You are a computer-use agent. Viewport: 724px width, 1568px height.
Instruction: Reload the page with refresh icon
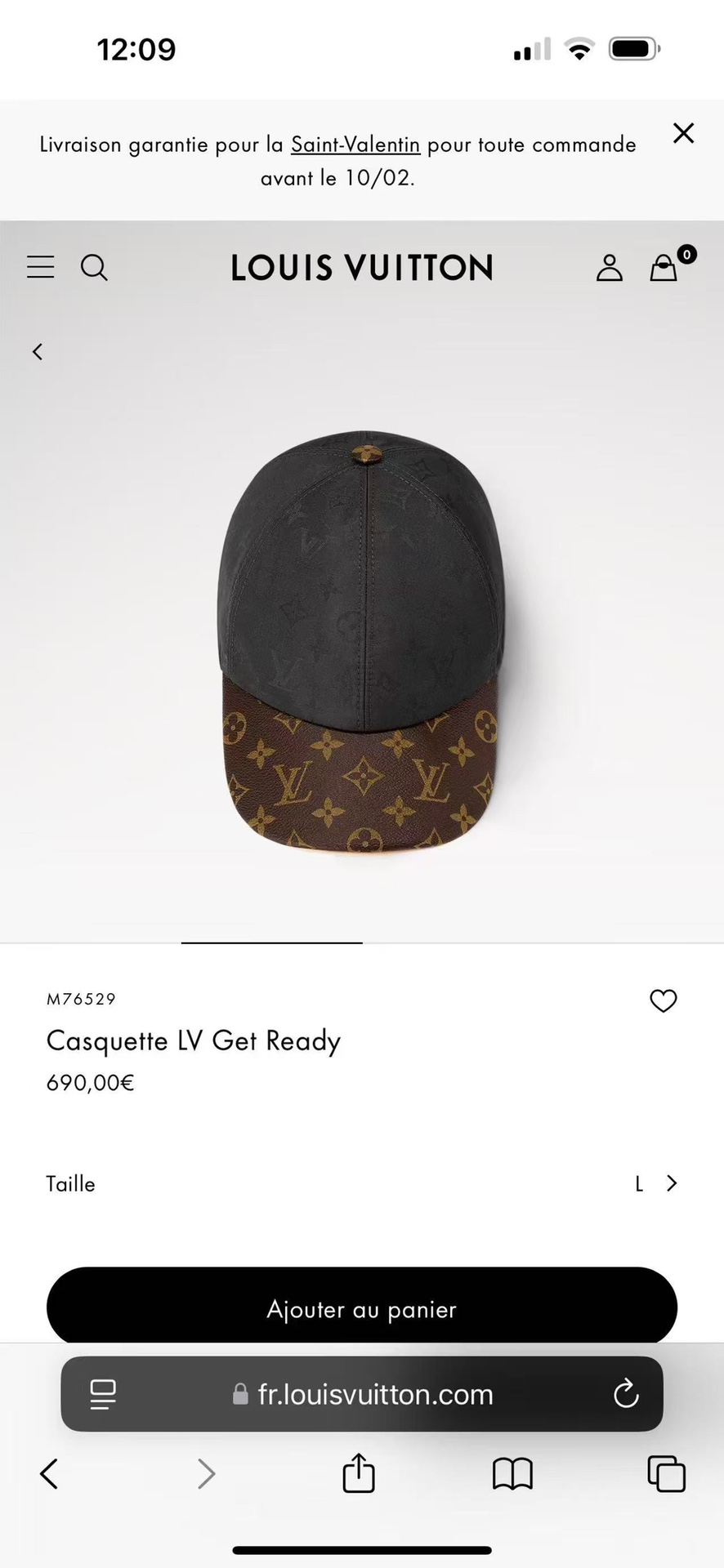click(x=625, y=1394)
